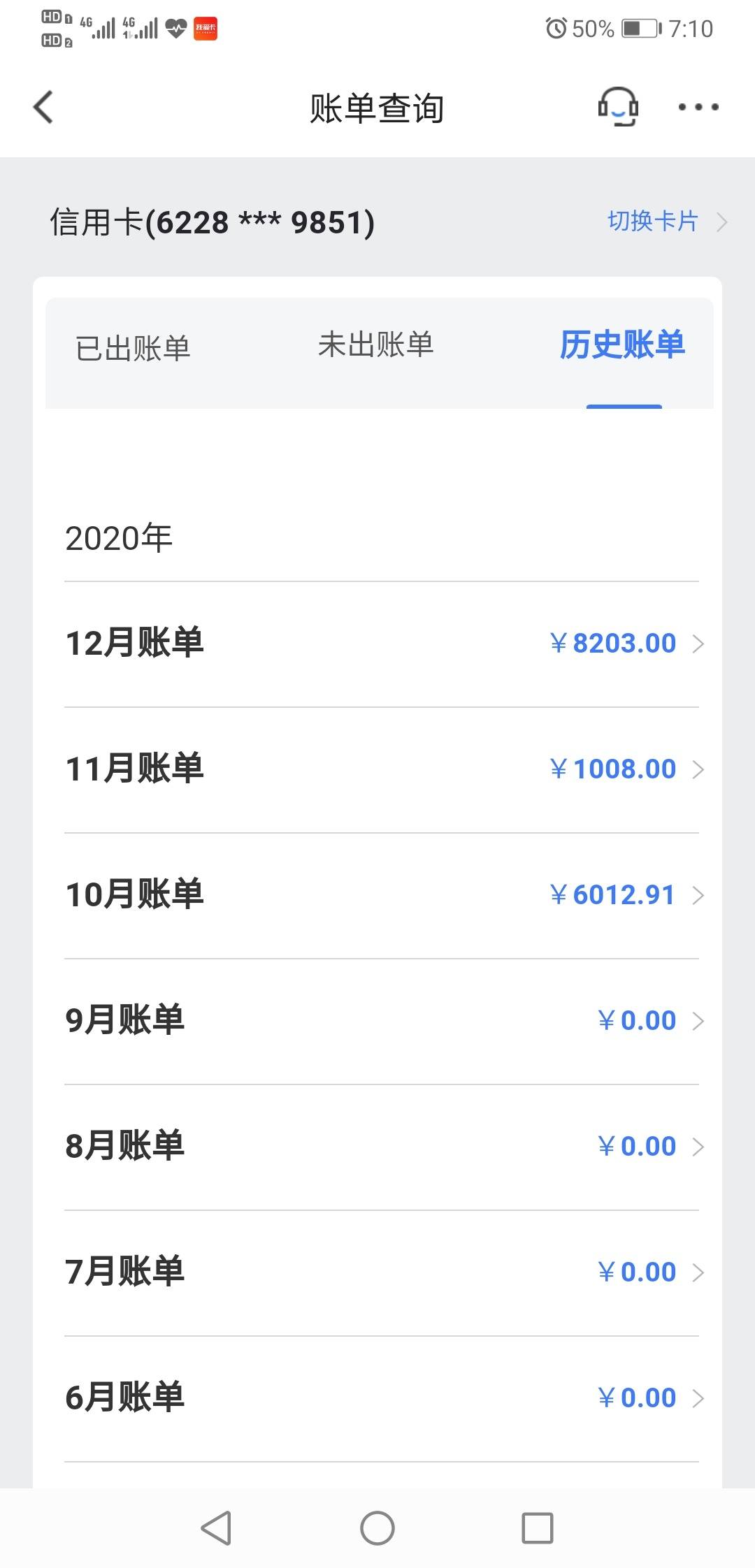The image size is (755, 1568).
Task: Open the 11月账单 row
Action: coord(382,769)
